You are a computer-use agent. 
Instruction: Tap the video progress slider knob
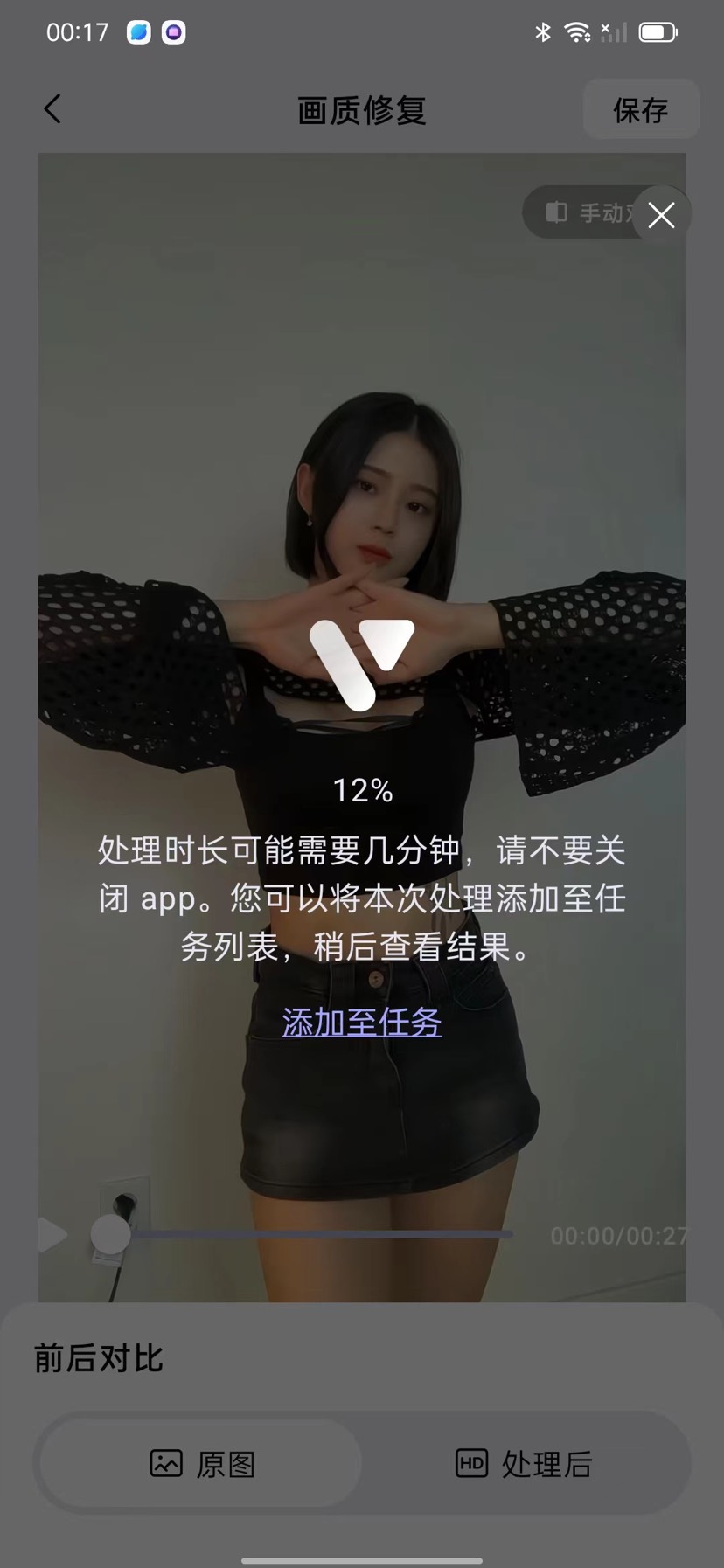(x=111, y=1235)
